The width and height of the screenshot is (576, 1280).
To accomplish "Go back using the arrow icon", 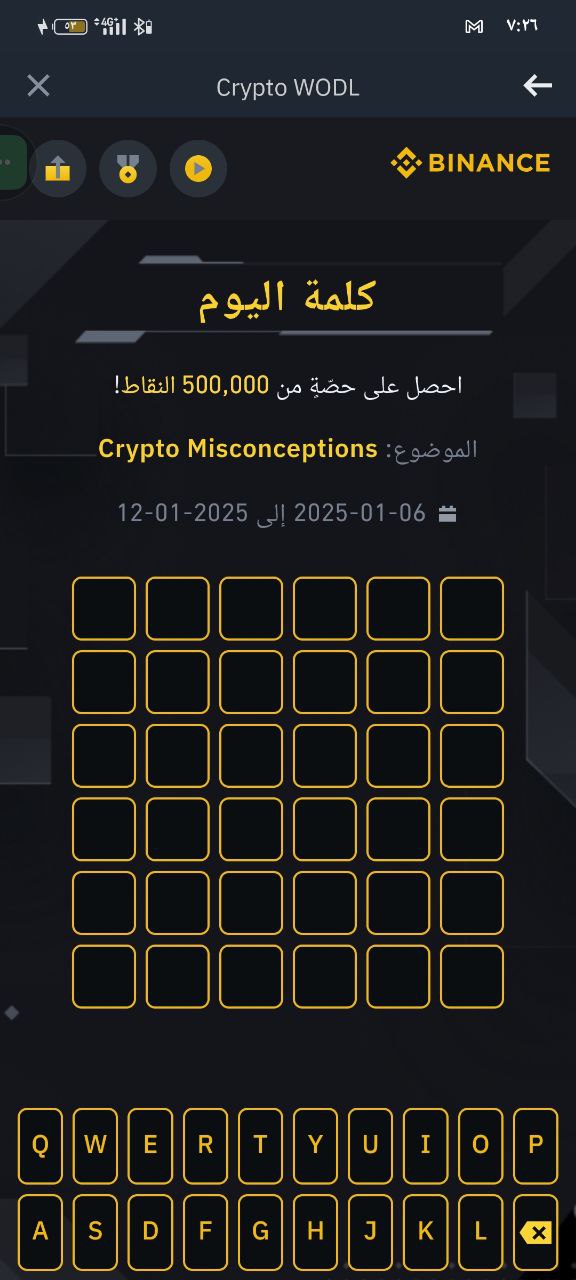I will [538, 86].
